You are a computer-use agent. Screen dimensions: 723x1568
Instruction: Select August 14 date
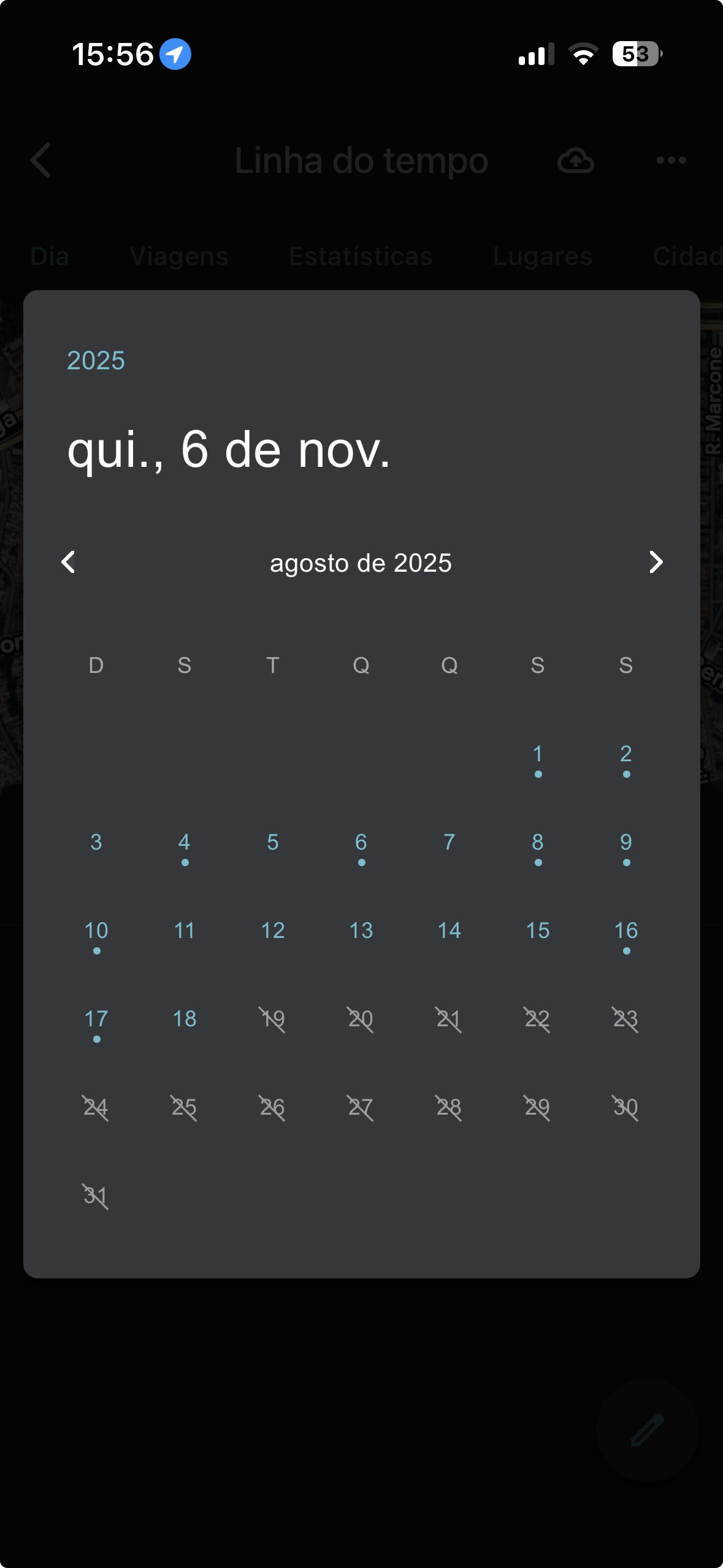[449, 931]
